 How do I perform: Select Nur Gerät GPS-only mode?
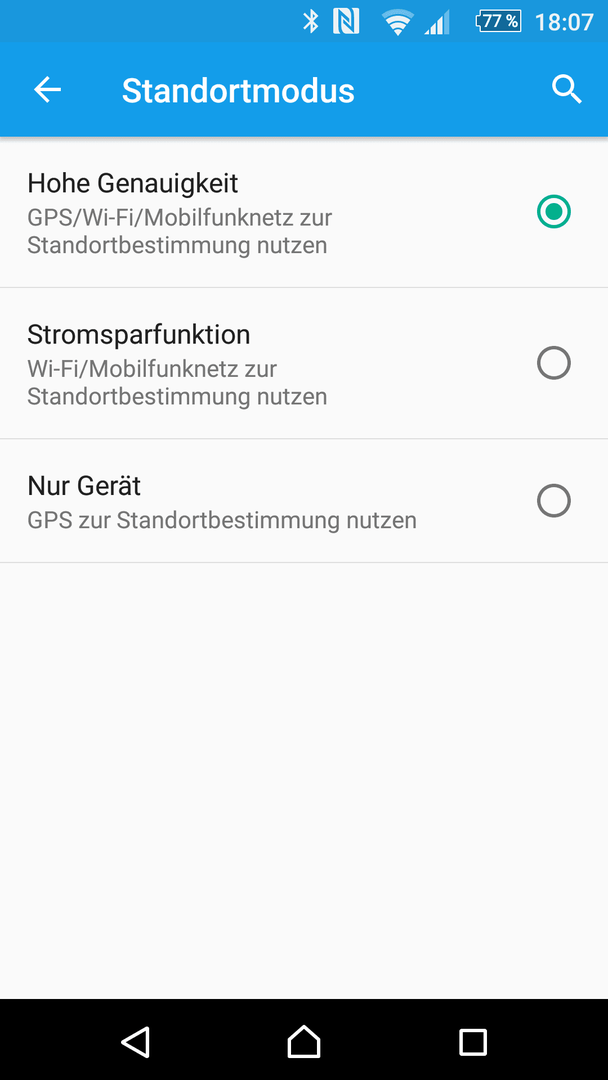click(x=304, y=501)
